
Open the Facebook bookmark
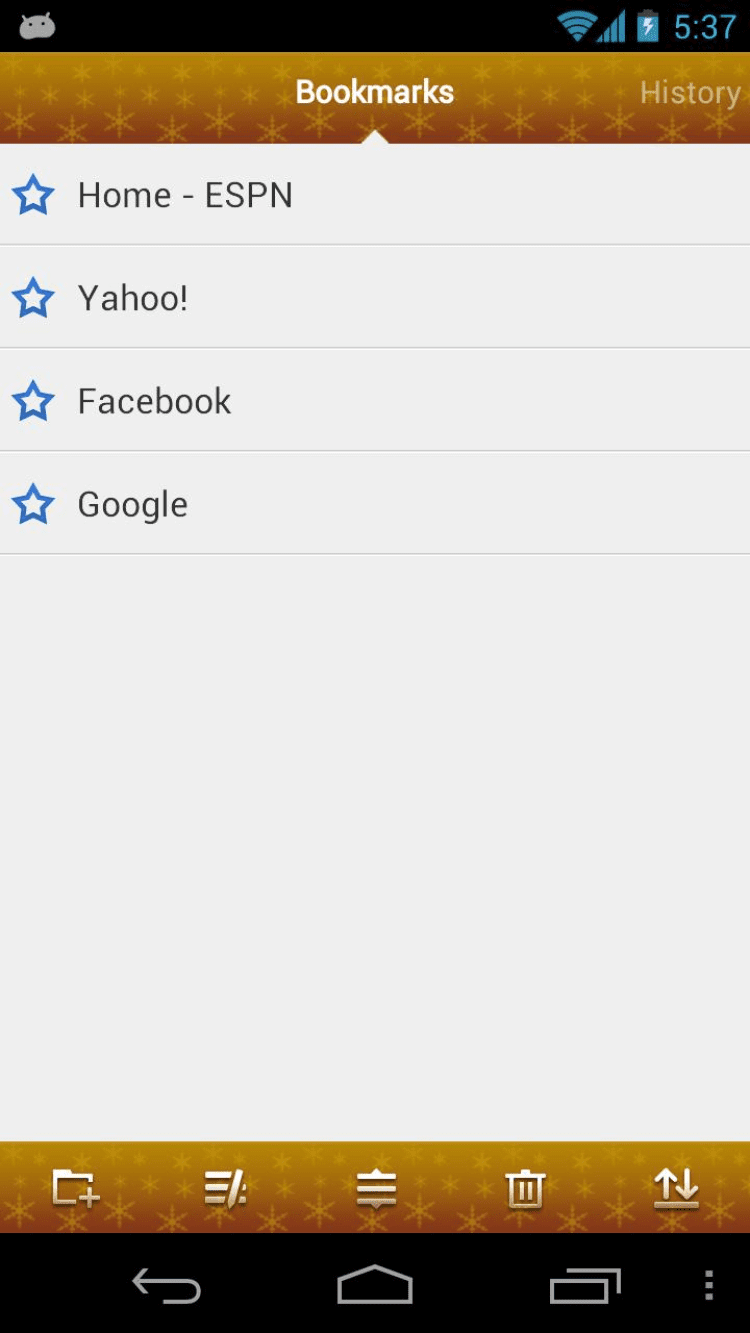coord(154,401)
